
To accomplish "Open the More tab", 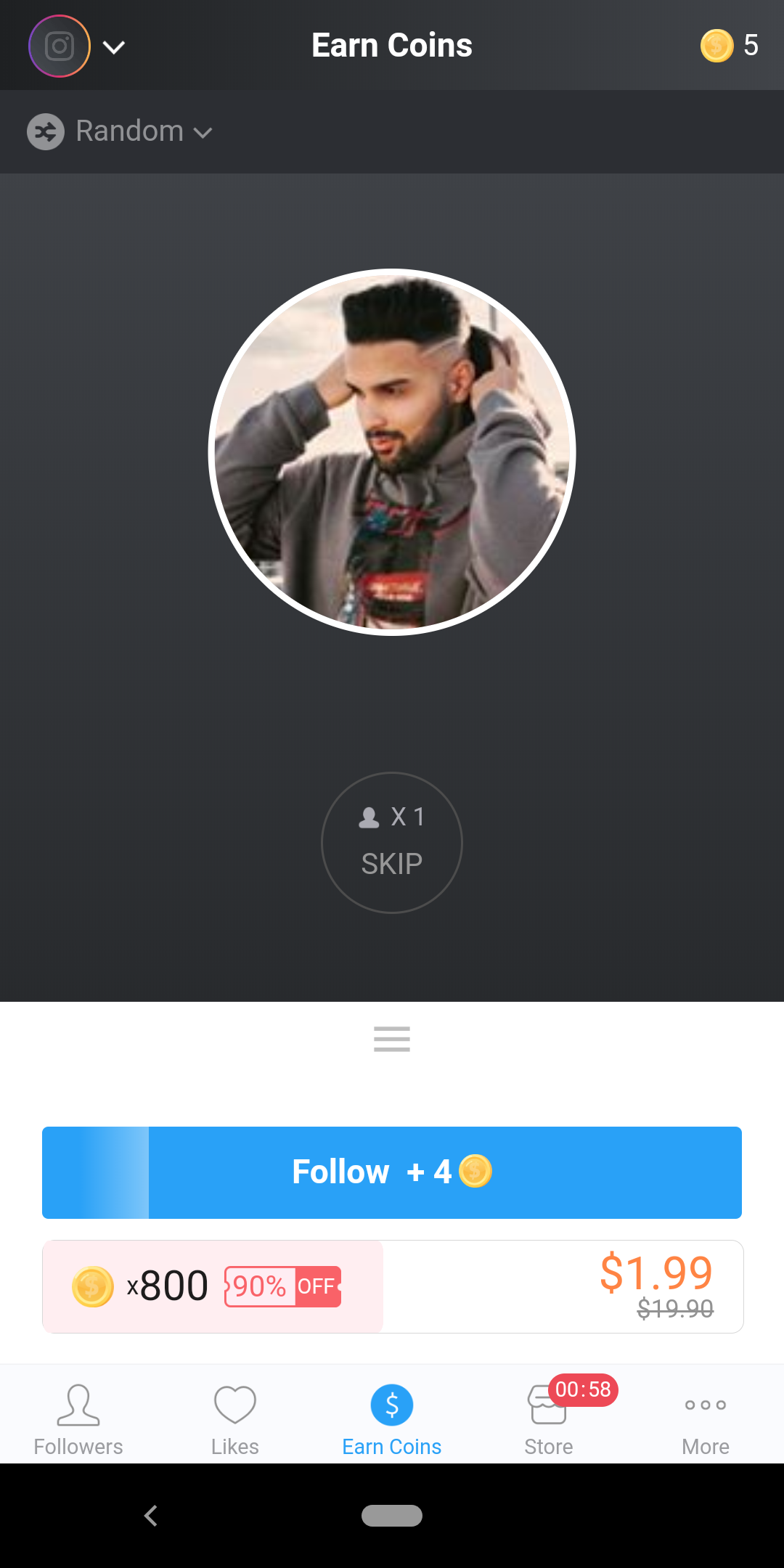I will click(706, 1420).
